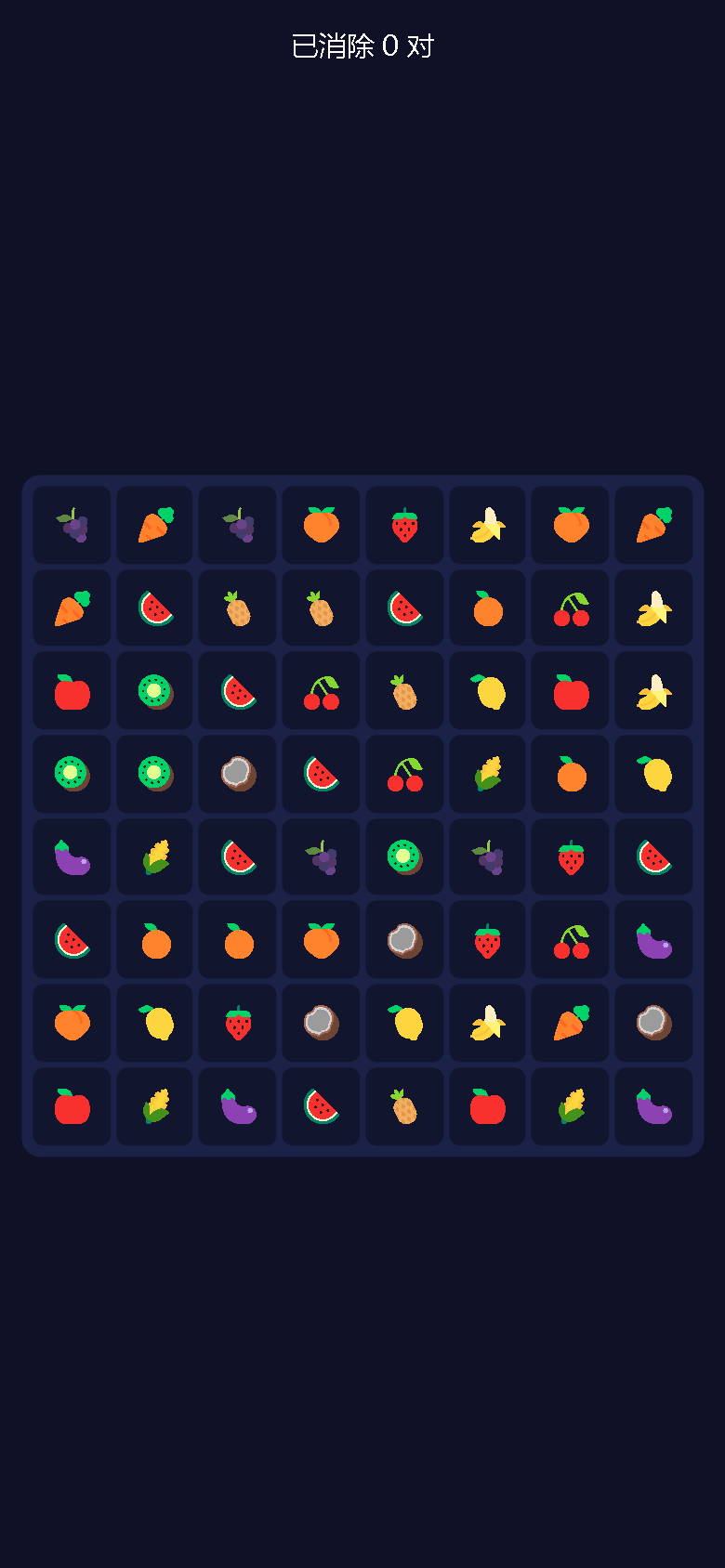Tap the banana tile in the top row
Screen dimensions: 725x1568
point(488,525)
